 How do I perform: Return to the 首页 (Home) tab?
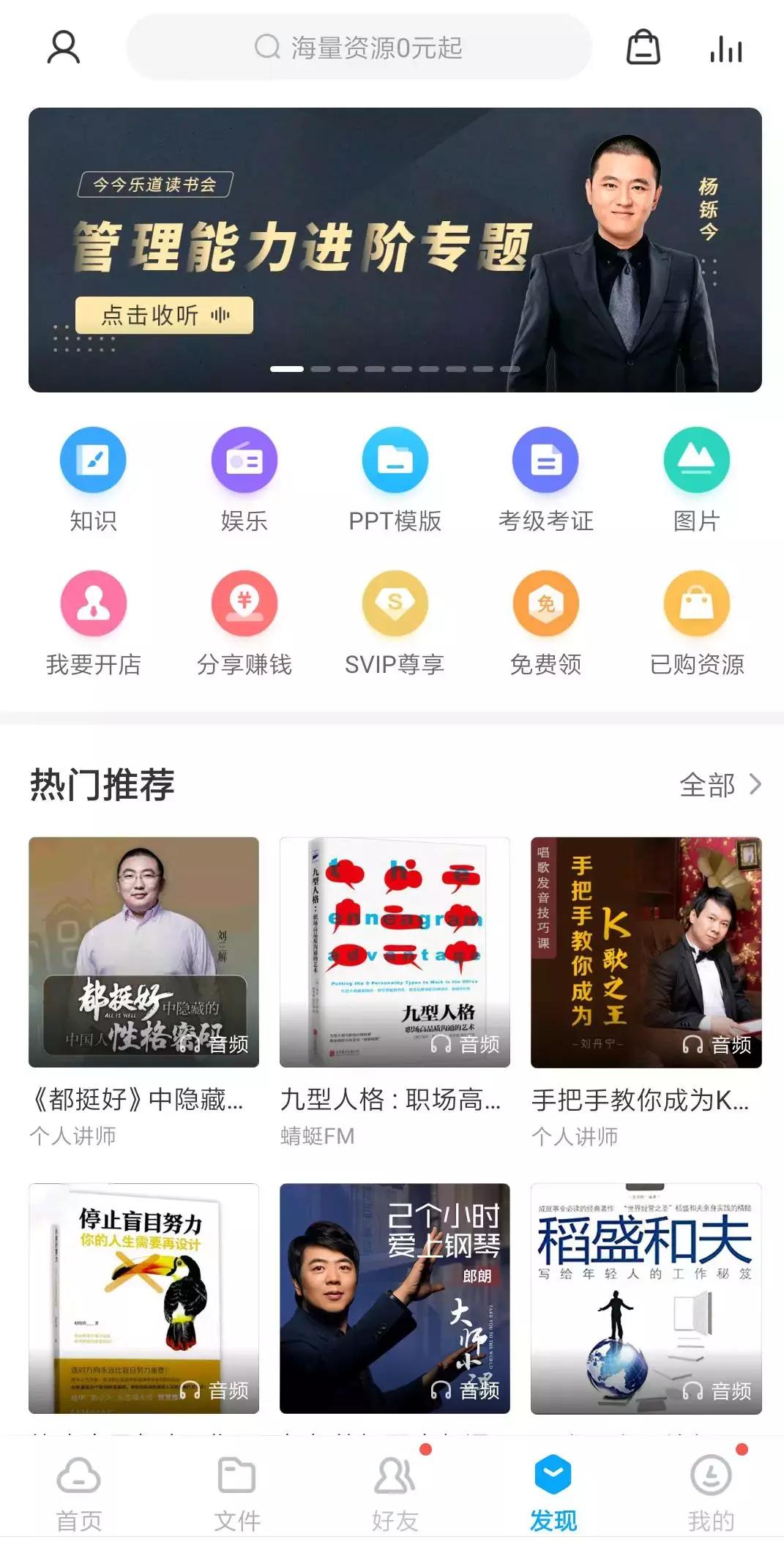coord(78,1494)
